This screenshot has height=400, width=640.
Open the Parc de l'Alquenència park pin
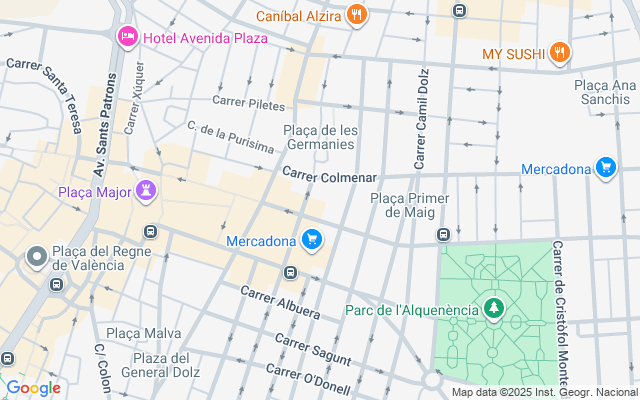[x=493, y=309]
